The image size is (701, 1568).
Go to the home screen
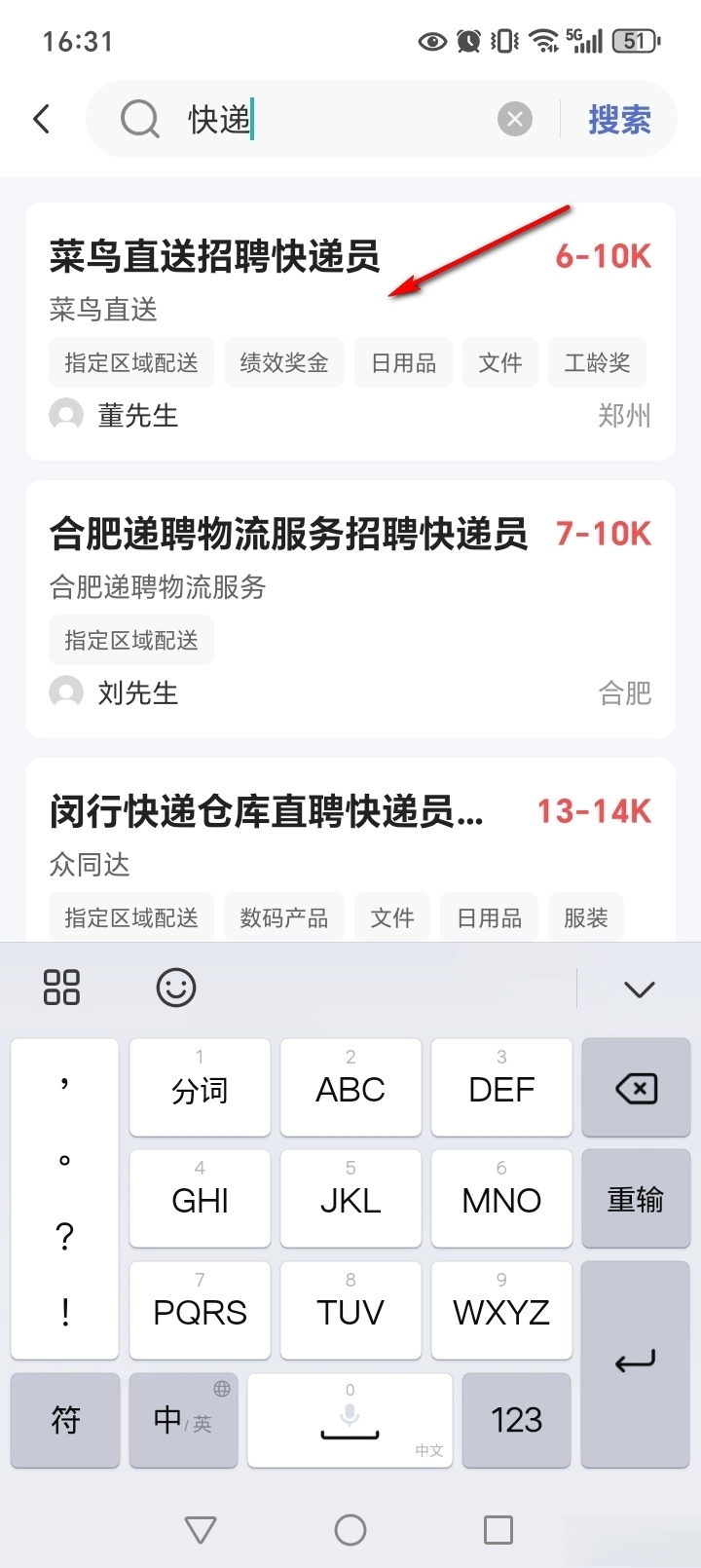[350, 1530]
